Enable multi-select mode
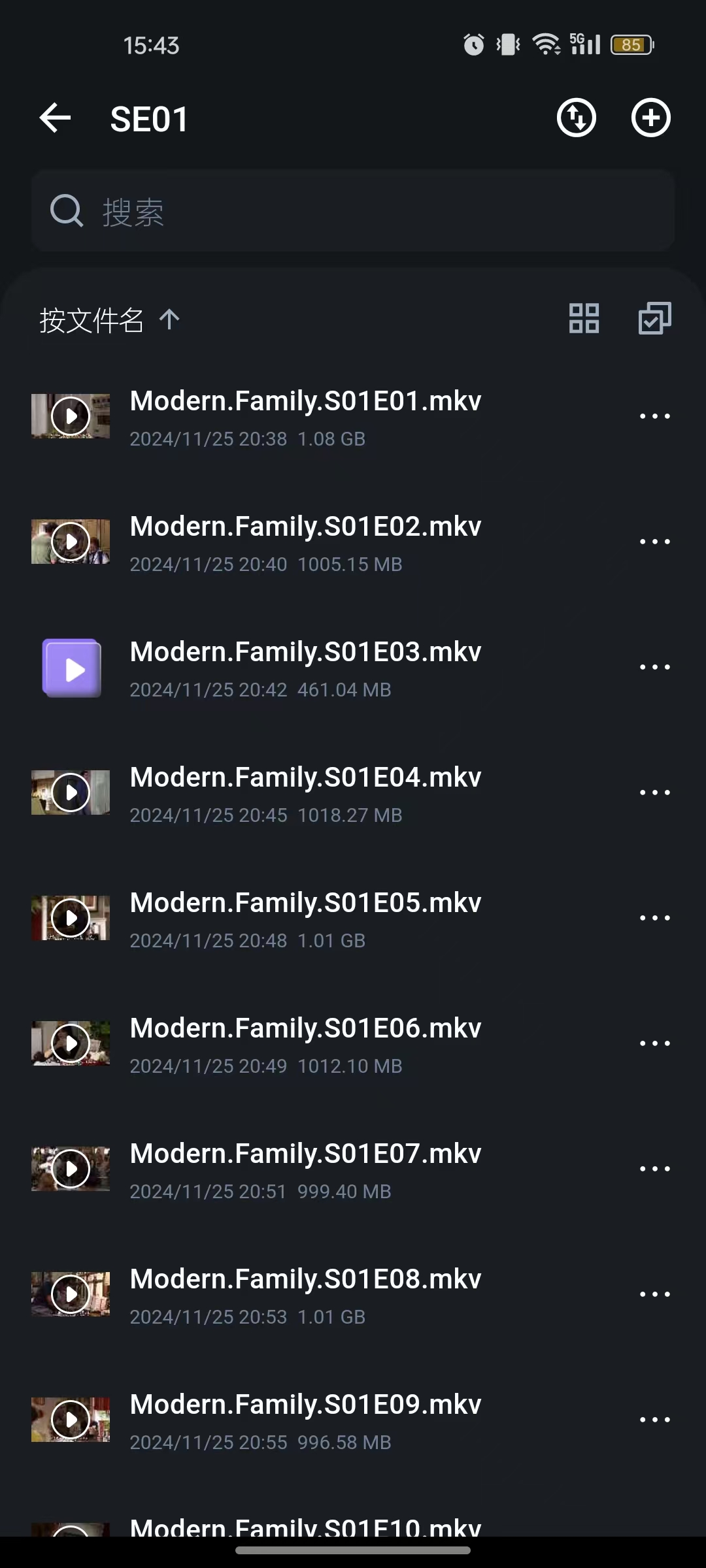The height and width of the screenshot is (1568, 706). coord(654,319)
